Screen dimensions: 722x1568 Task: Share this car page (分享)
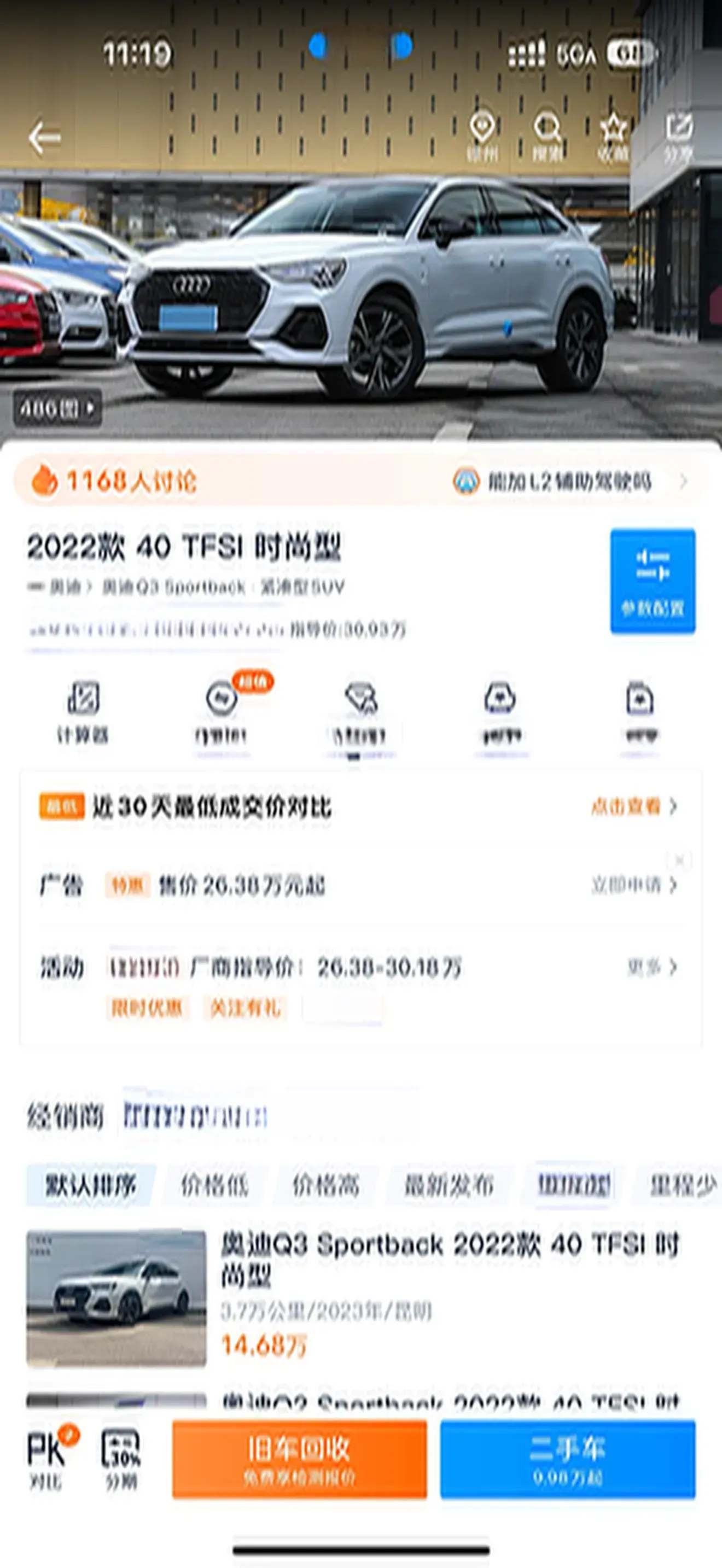point(678,137)
